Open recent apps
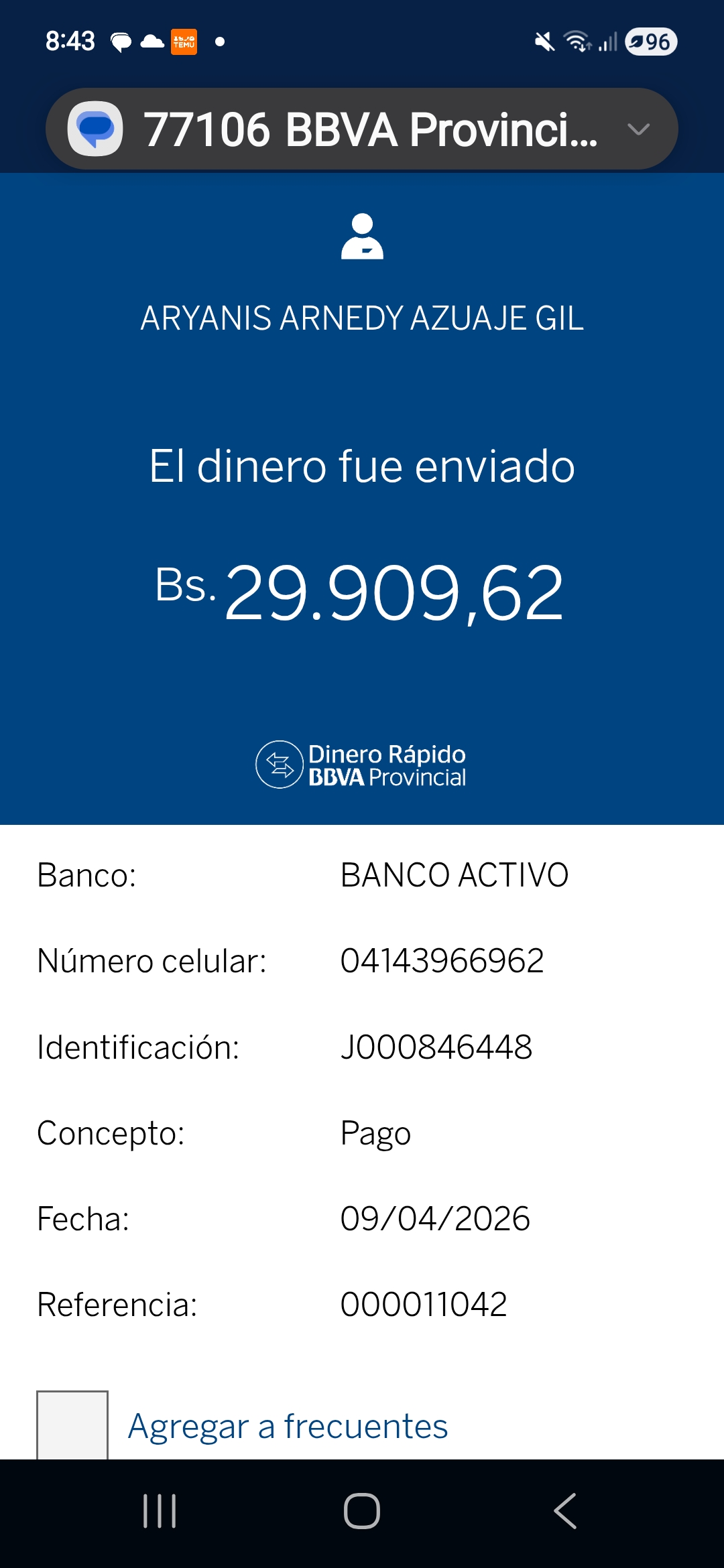The width and height of the screenshot is (724, 1568). pos(160,1511)
